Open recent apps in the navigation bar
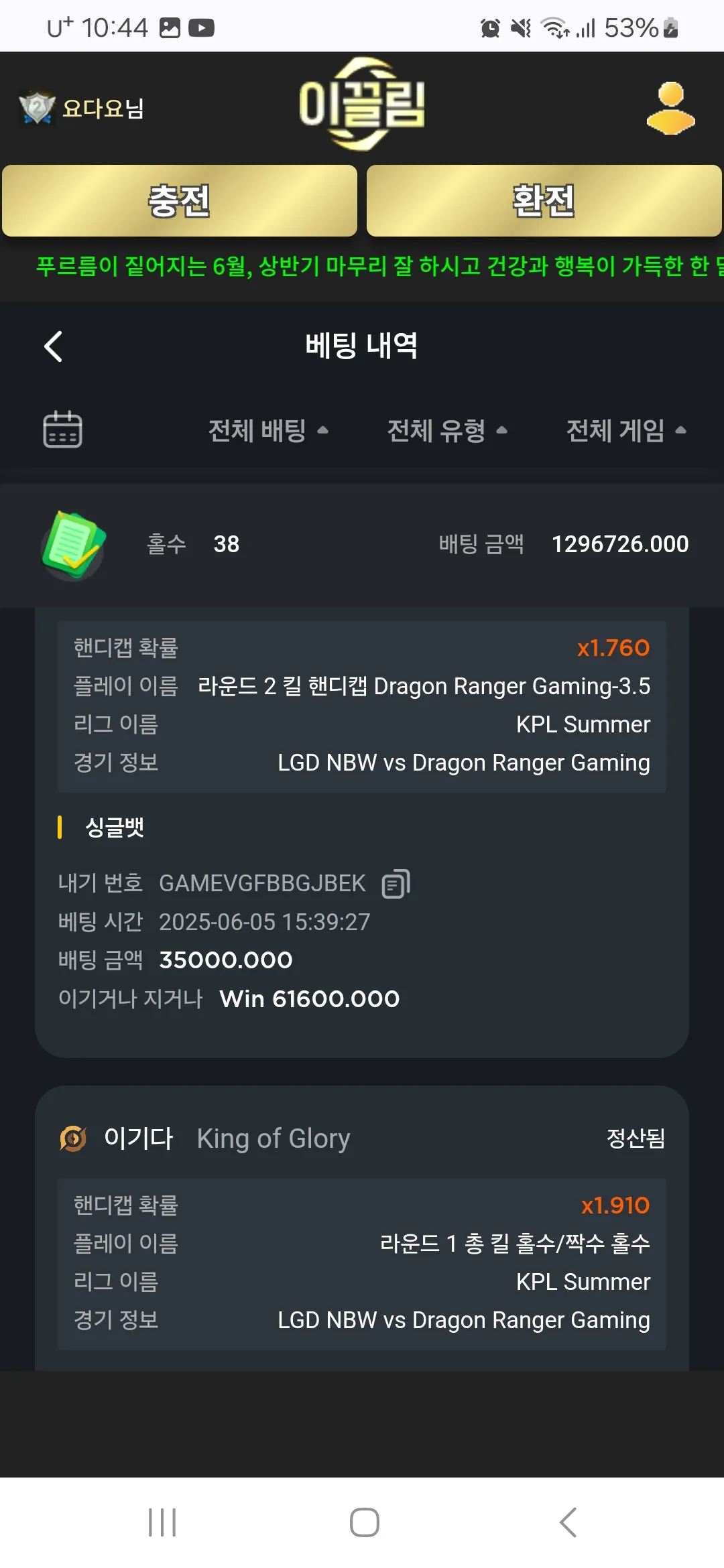The width and height of the screenshot is (724, 1568). point(162,1522)
